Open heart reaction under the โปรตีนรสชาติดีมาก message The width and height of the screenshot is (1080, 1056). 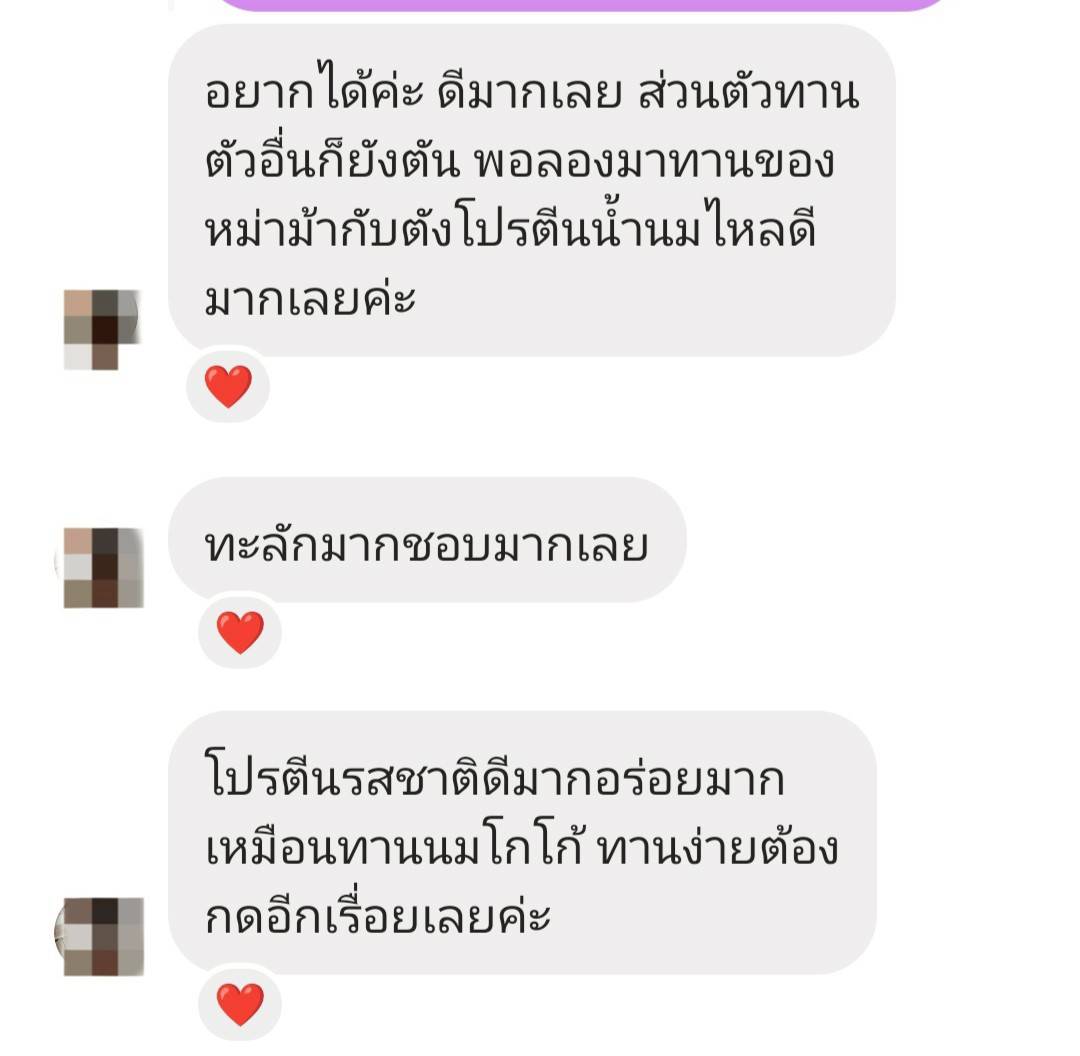point(240,1004)
